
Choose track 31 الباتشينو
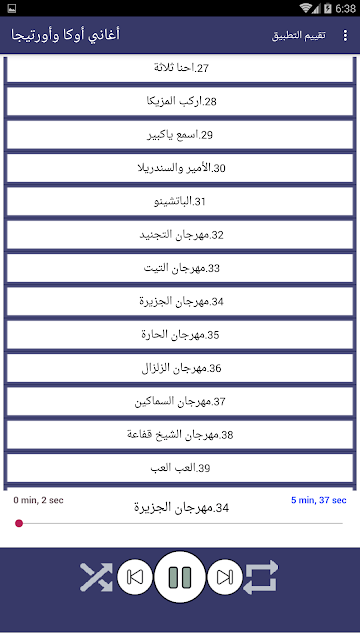pos(180,202)
